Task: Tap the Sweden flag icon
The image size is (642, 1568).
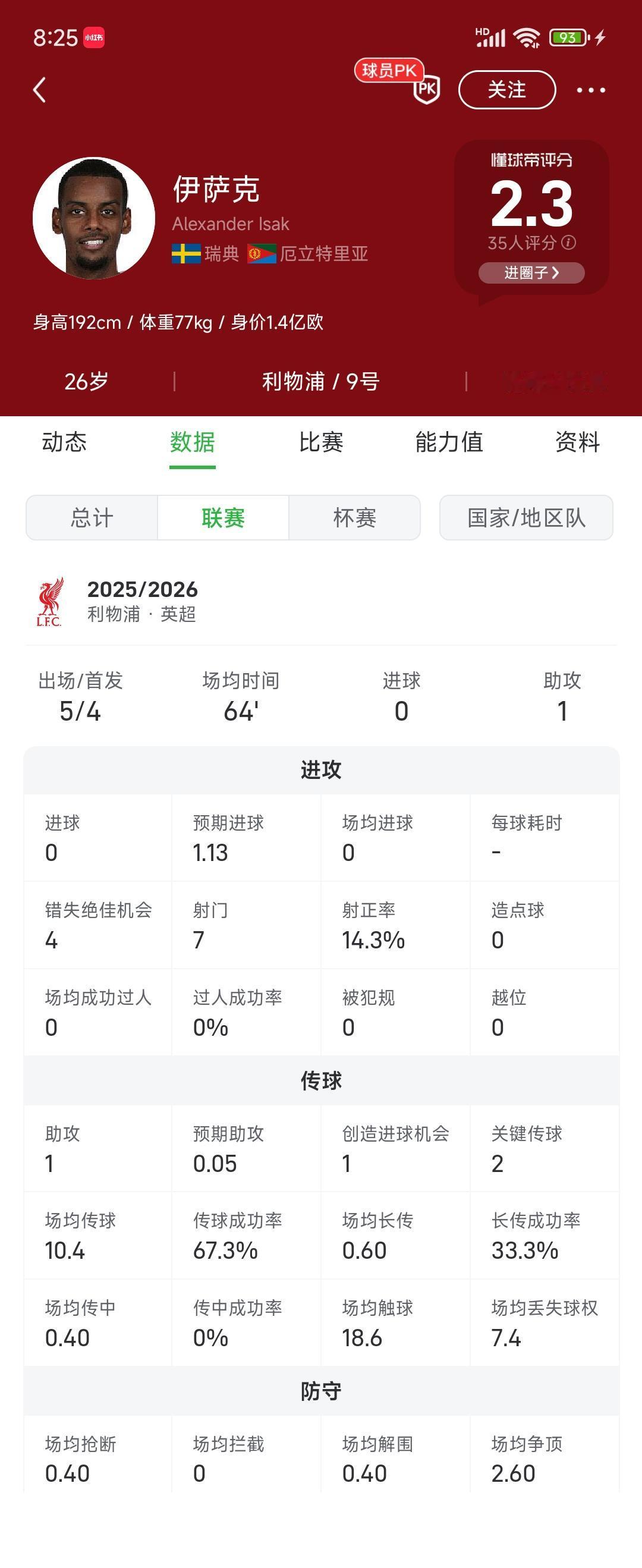Action: click(x=185, y=253)
